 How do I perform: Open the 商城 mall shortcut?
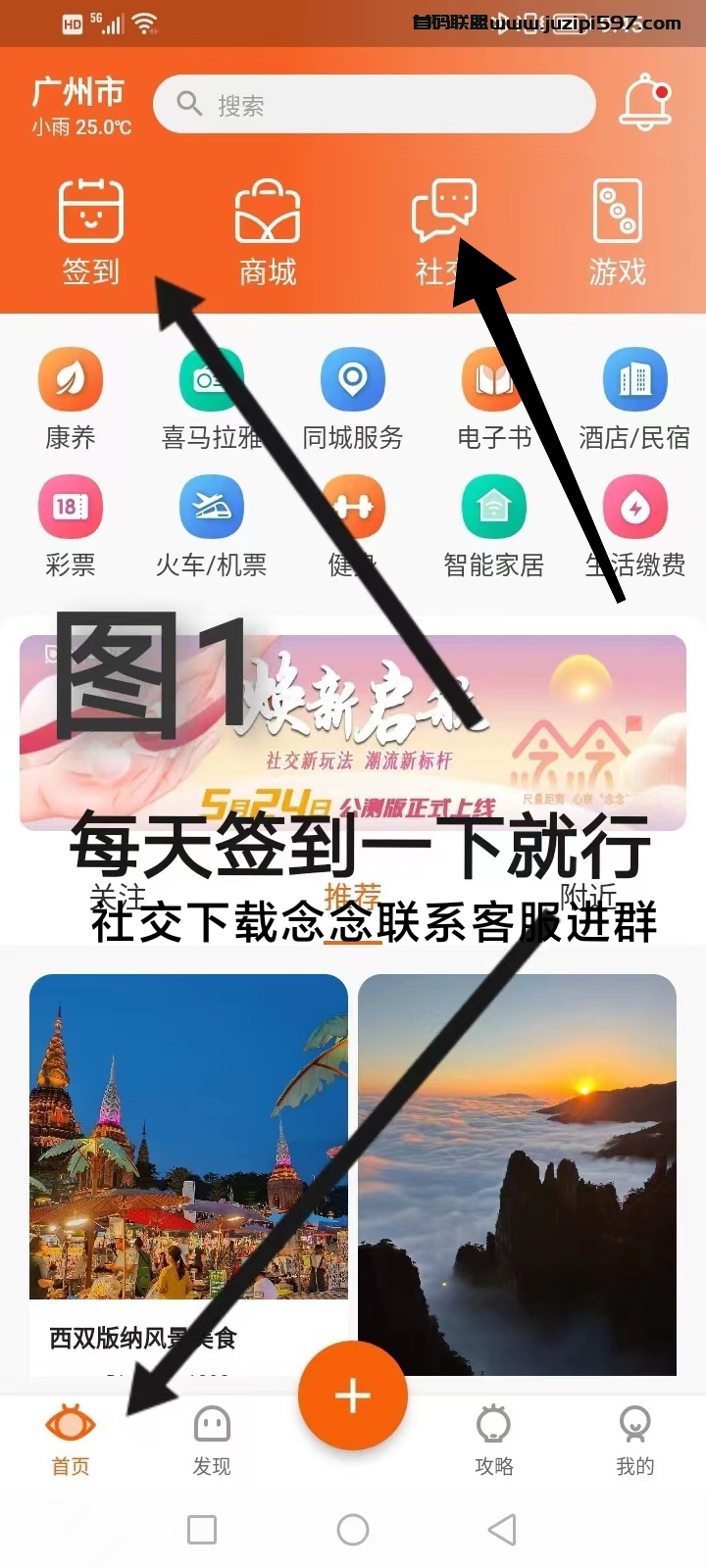[x=268, y=231]
